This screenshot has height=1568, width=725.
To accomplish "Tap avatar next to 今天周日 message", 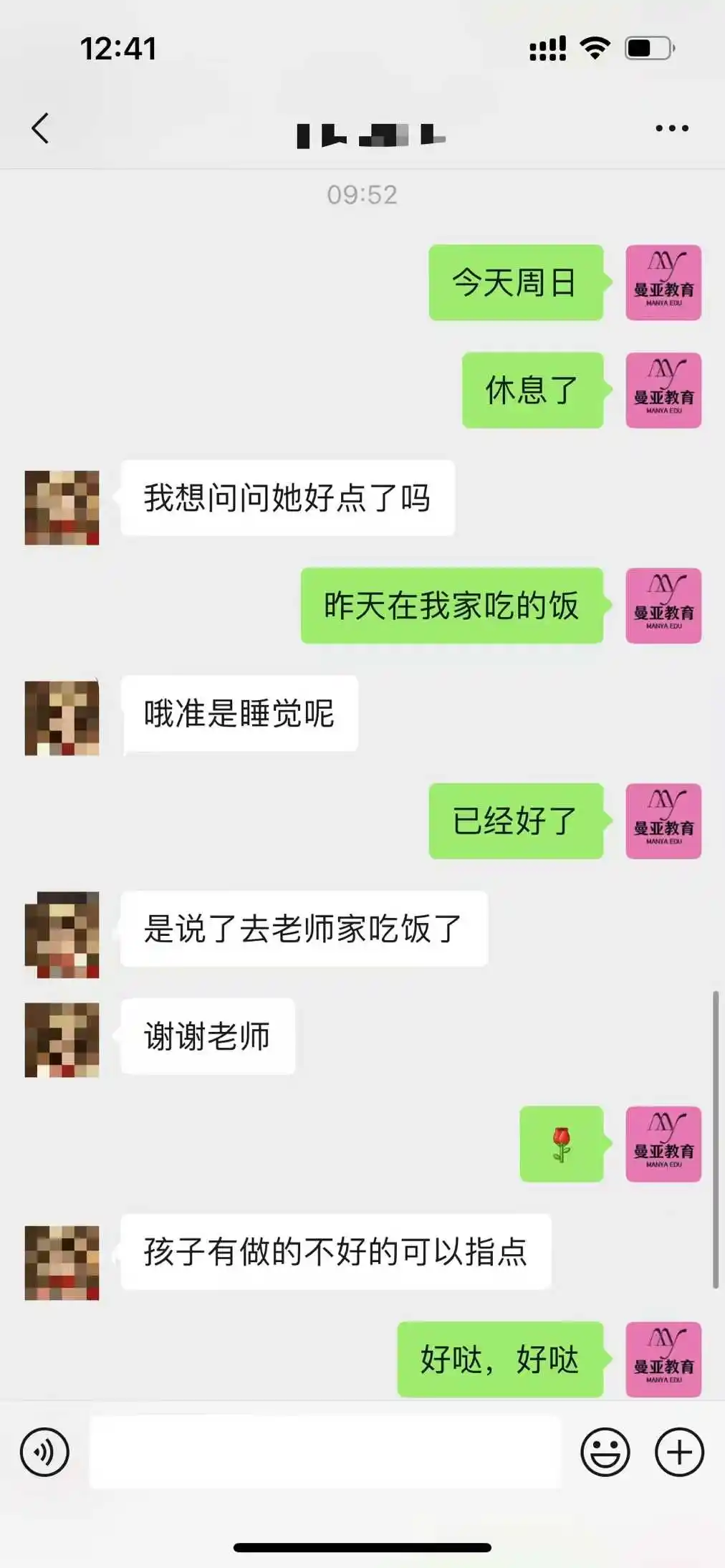I will 663,282.
